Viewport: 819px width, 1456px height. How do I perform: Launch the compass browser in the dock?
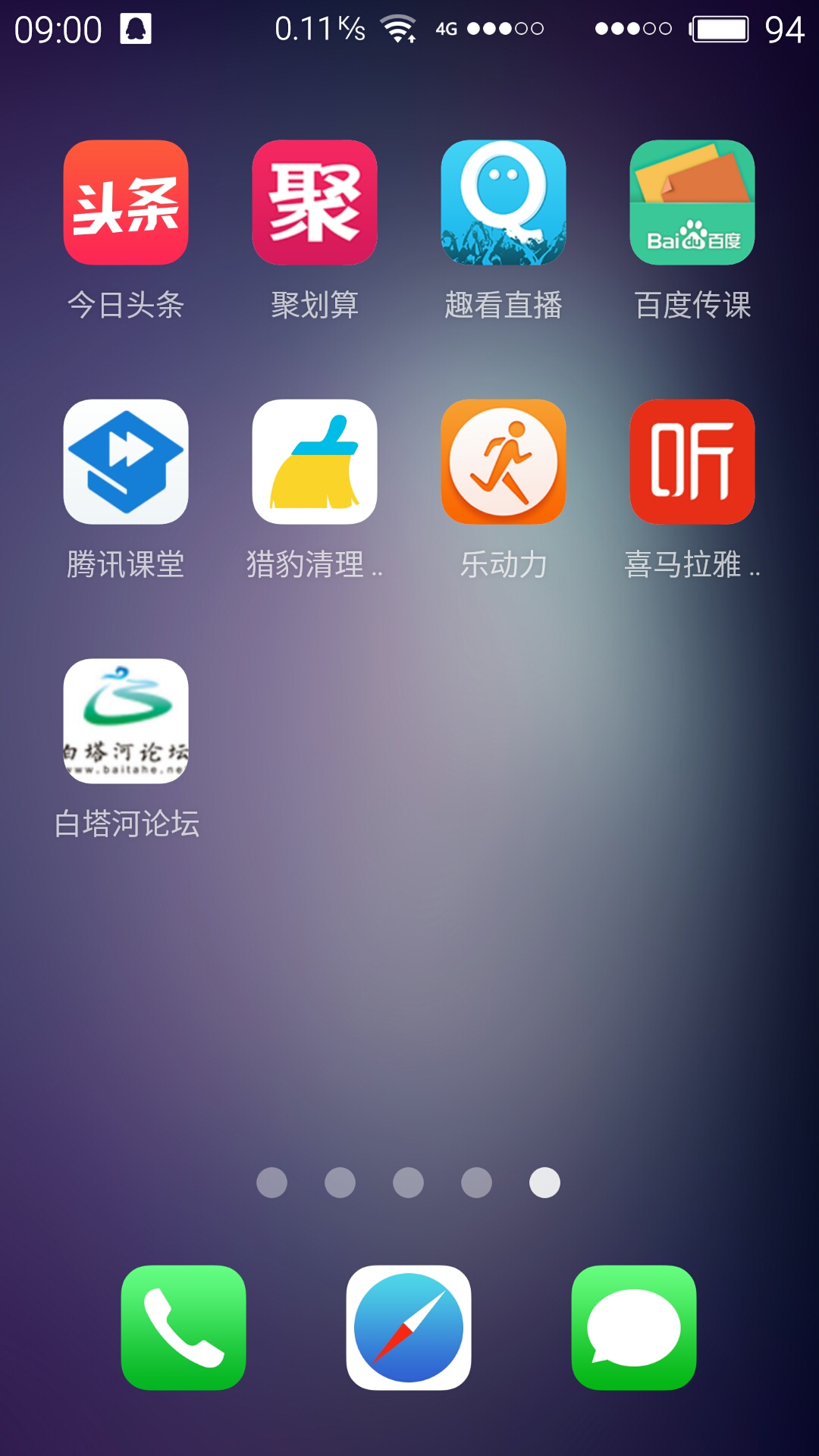click(x=409, y=1328)
